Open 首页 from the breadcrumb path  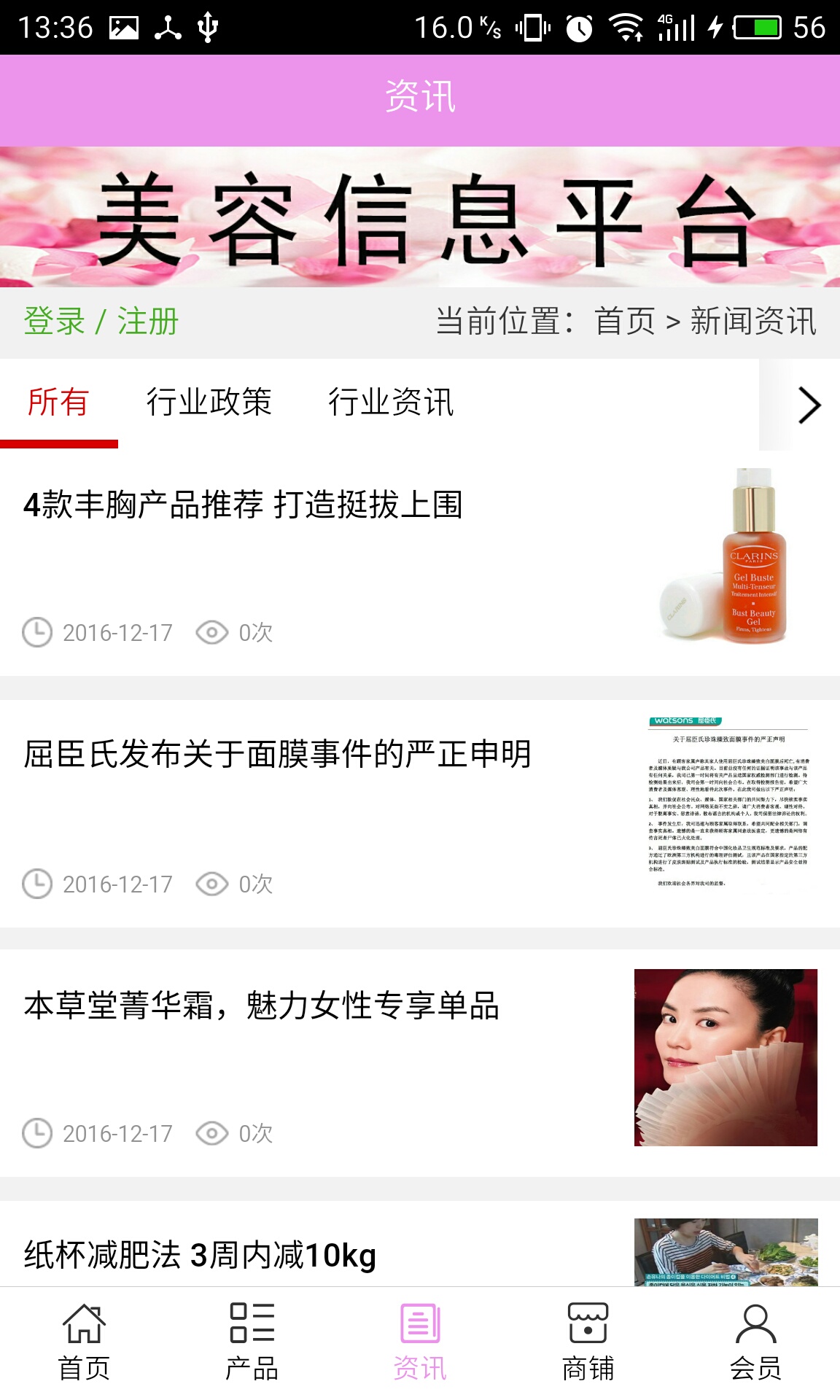pos(628,319)
